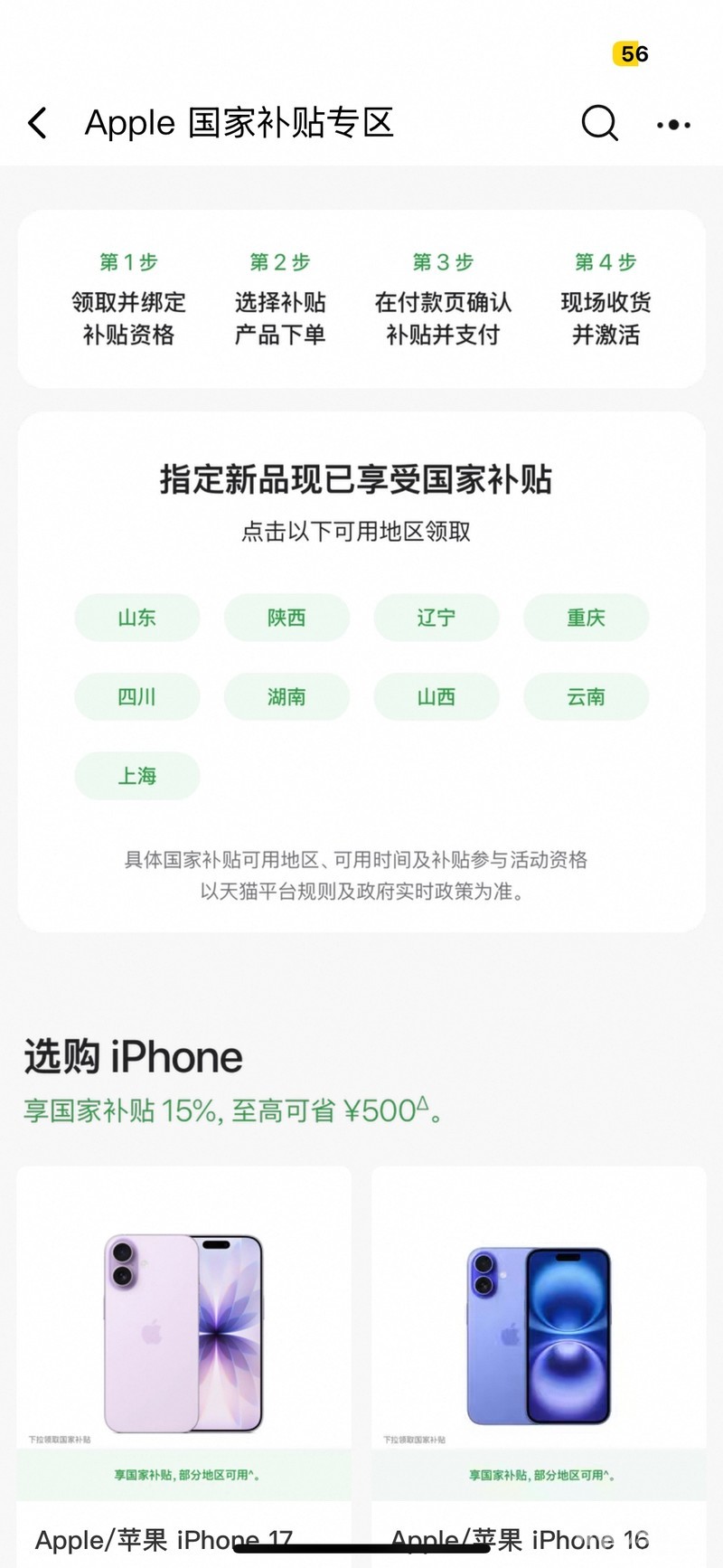Choose the 上海 region chip
Viewport: 723px width, 1568px height.
[137, 776]
